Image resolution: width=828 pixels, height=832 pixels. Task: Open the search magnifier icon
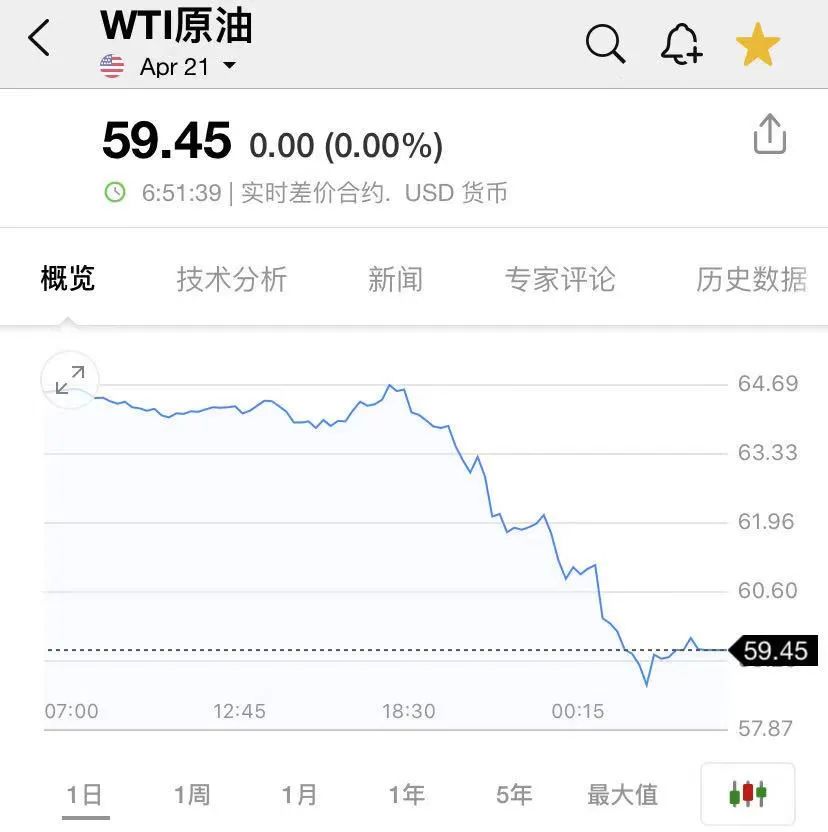605,45
